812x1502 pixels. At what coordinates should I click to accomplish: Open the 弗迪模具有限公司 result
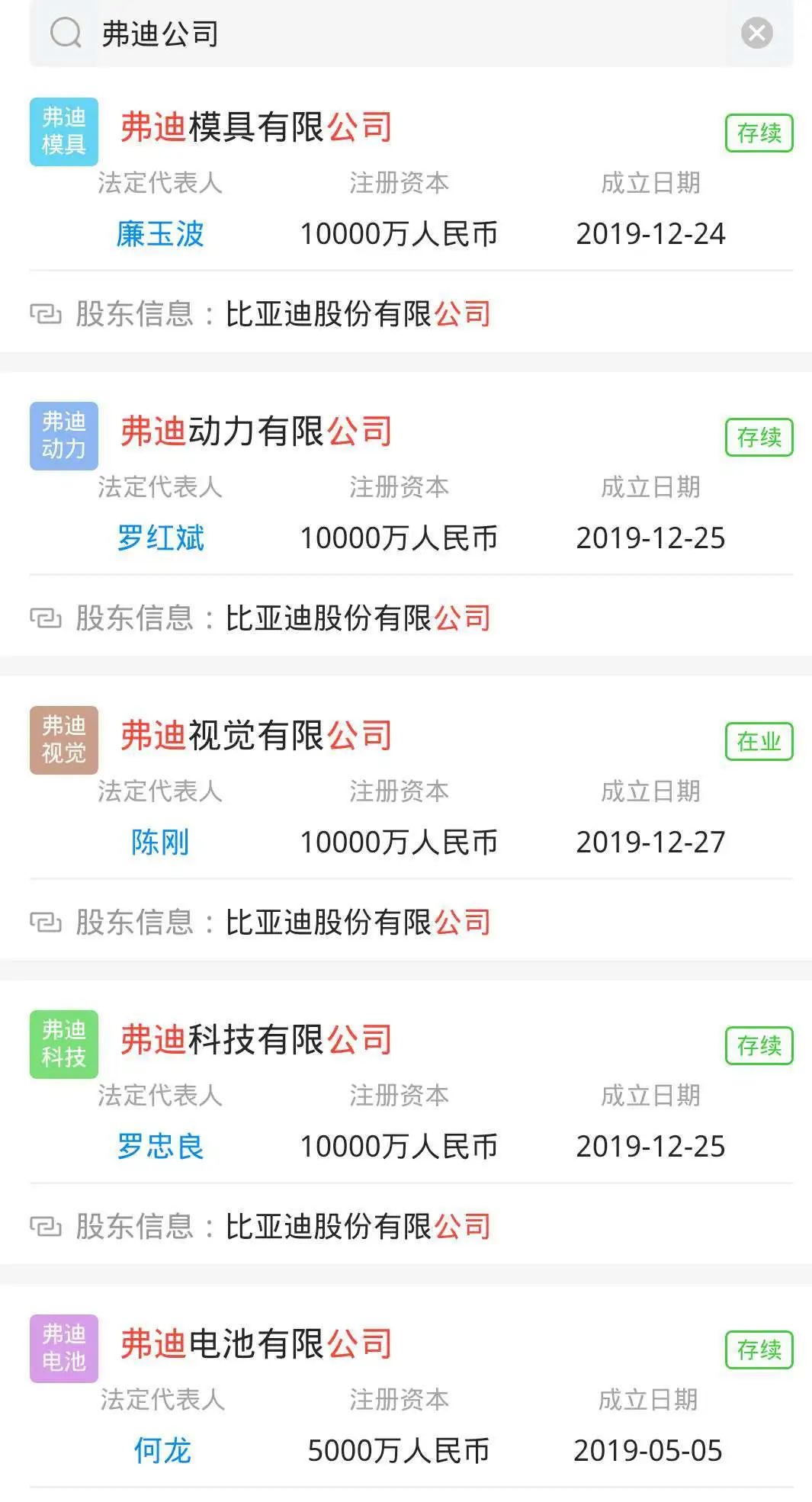tap(257, 127)
